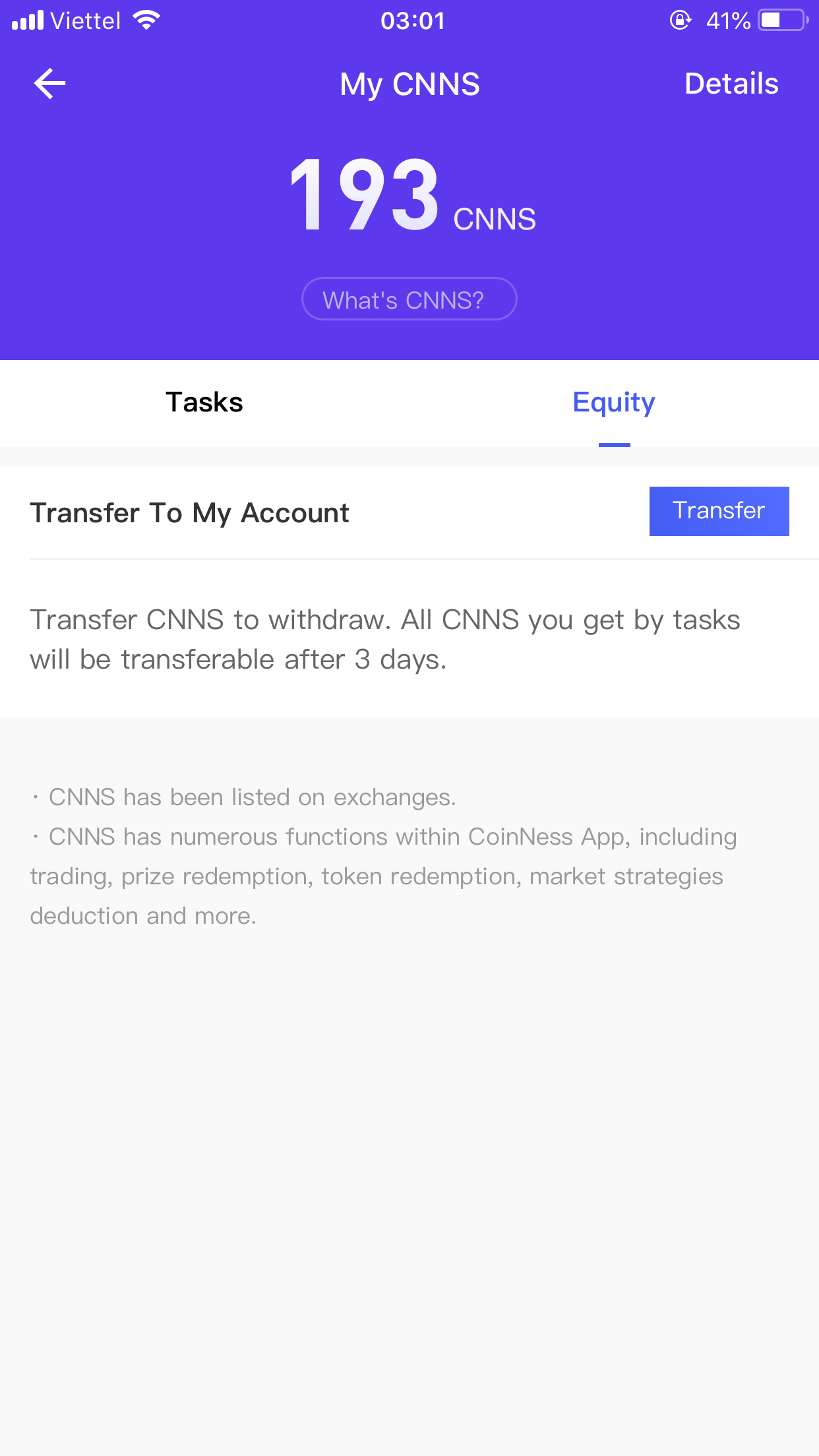Tap the blue Transfer button
Image resolution: width=819 pixels, height=1456 pixels.
[x=719, y=511]
